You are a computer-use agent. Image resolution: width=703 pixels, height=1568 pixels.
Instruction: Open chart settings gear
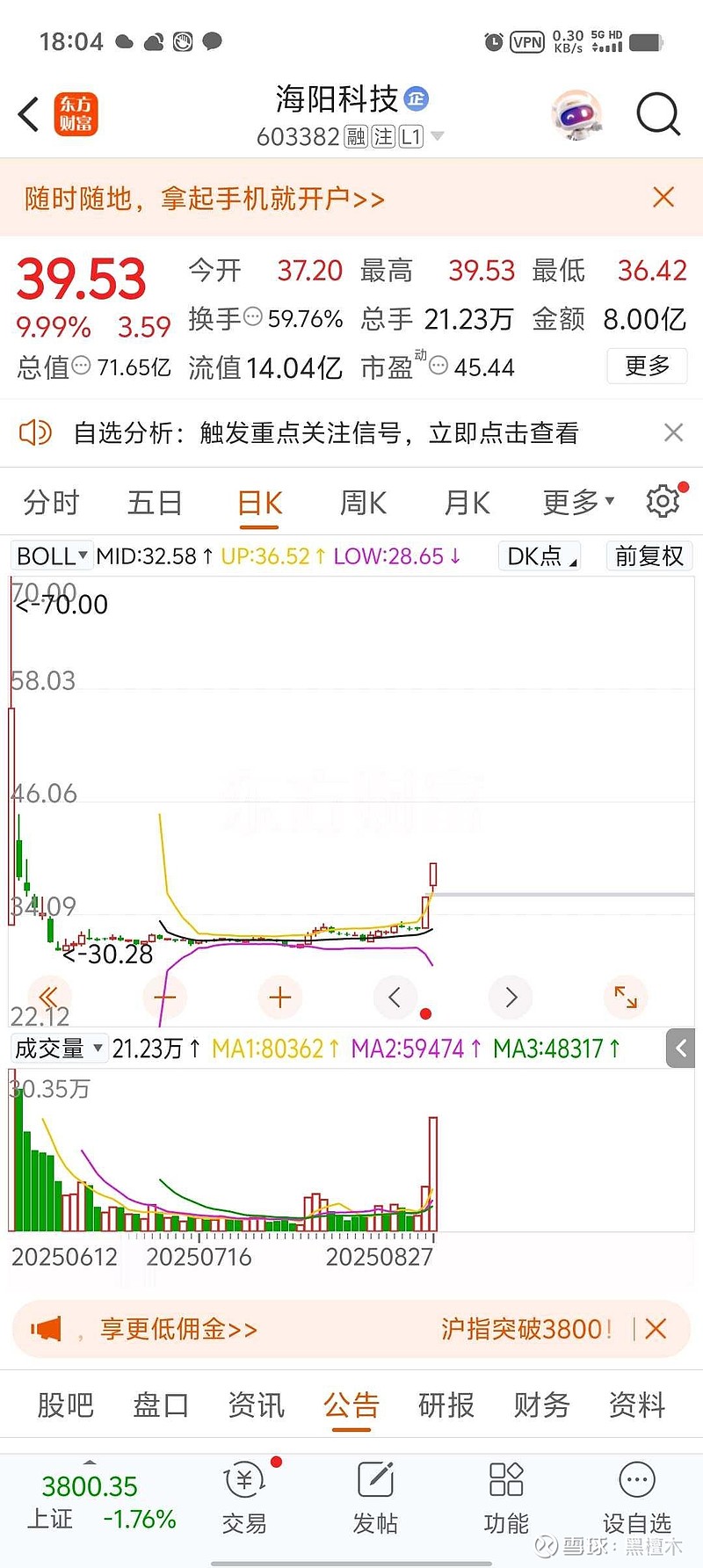[x=663, y=501]
